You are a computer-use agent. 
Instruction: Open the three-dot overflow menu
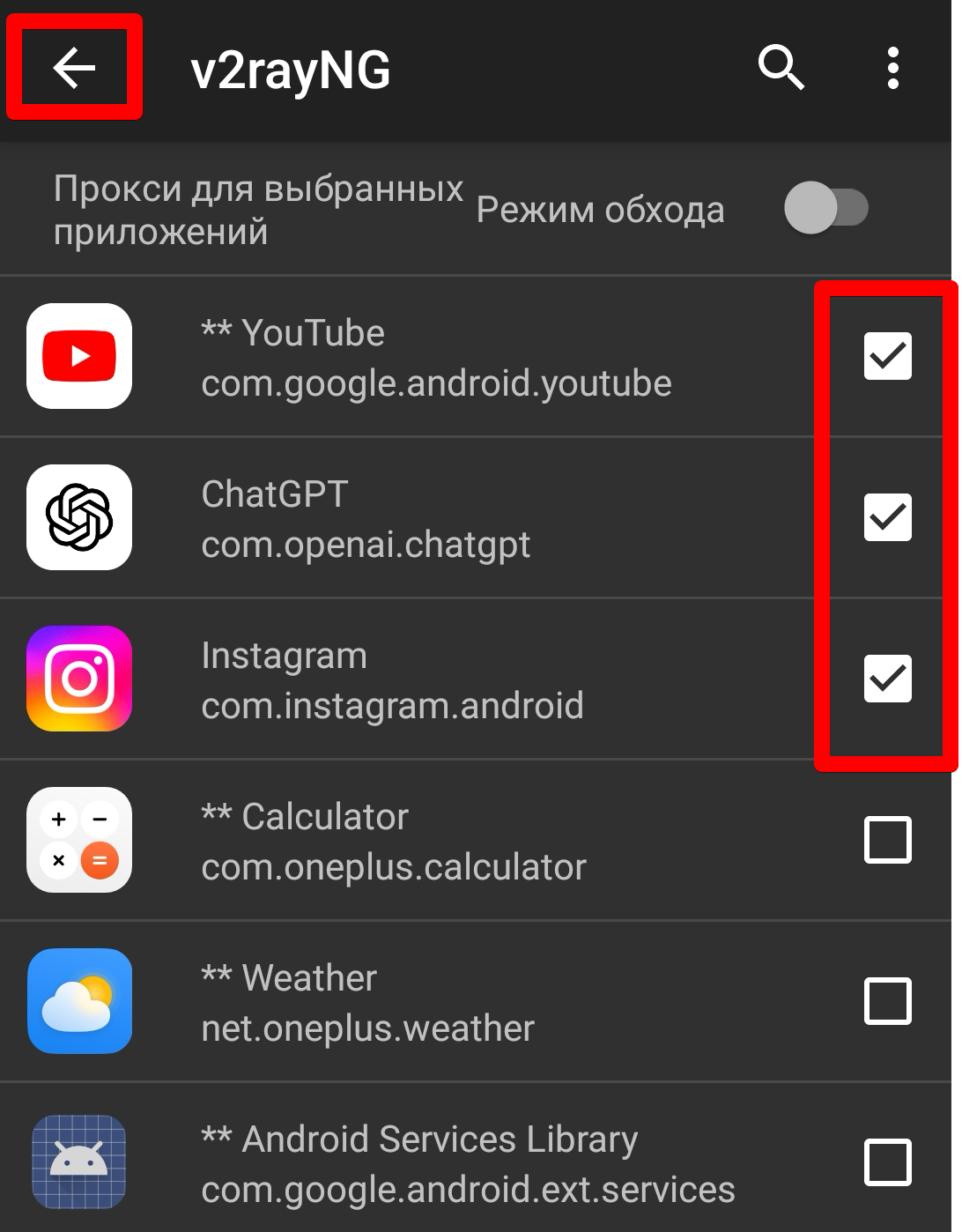tap(893, 68)
